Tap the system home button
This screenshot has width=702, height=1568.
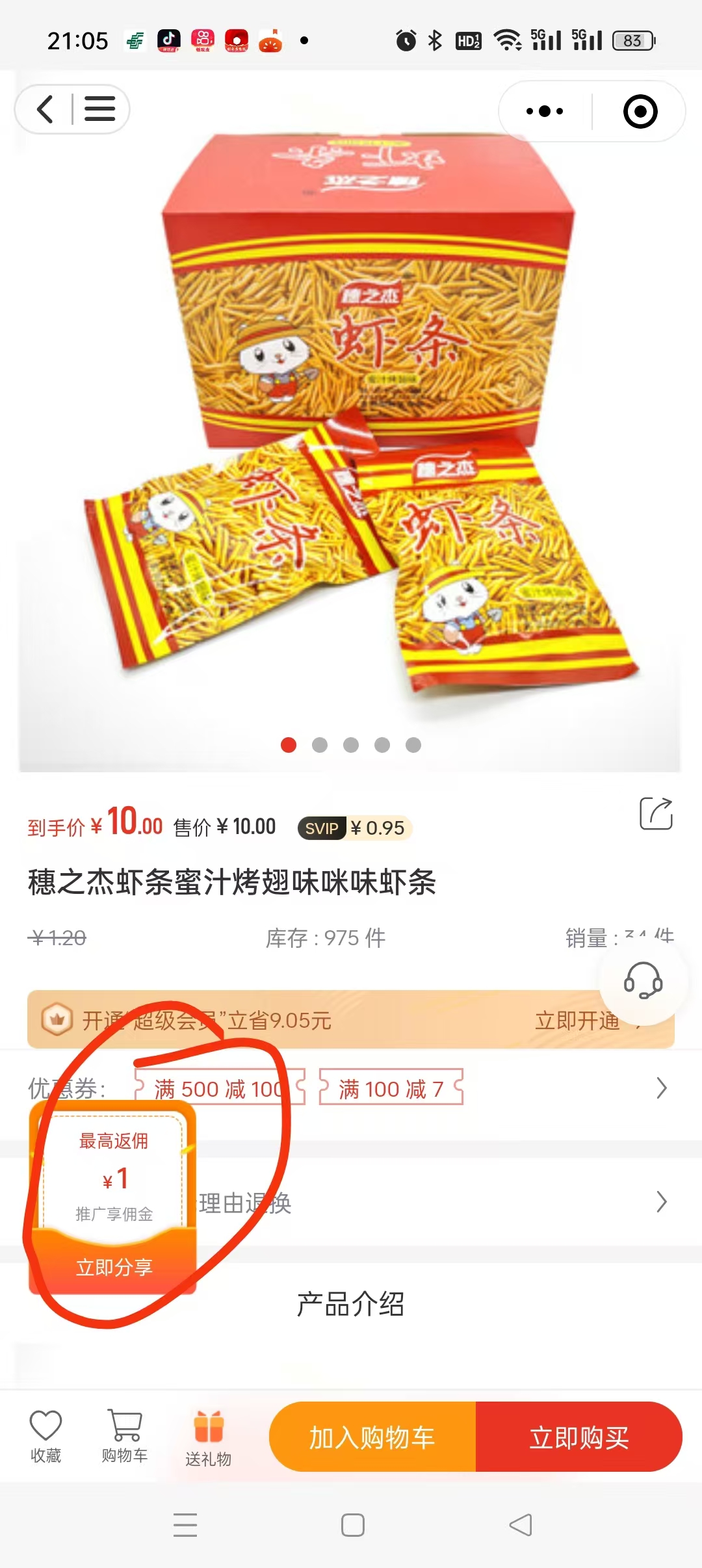352,1524
